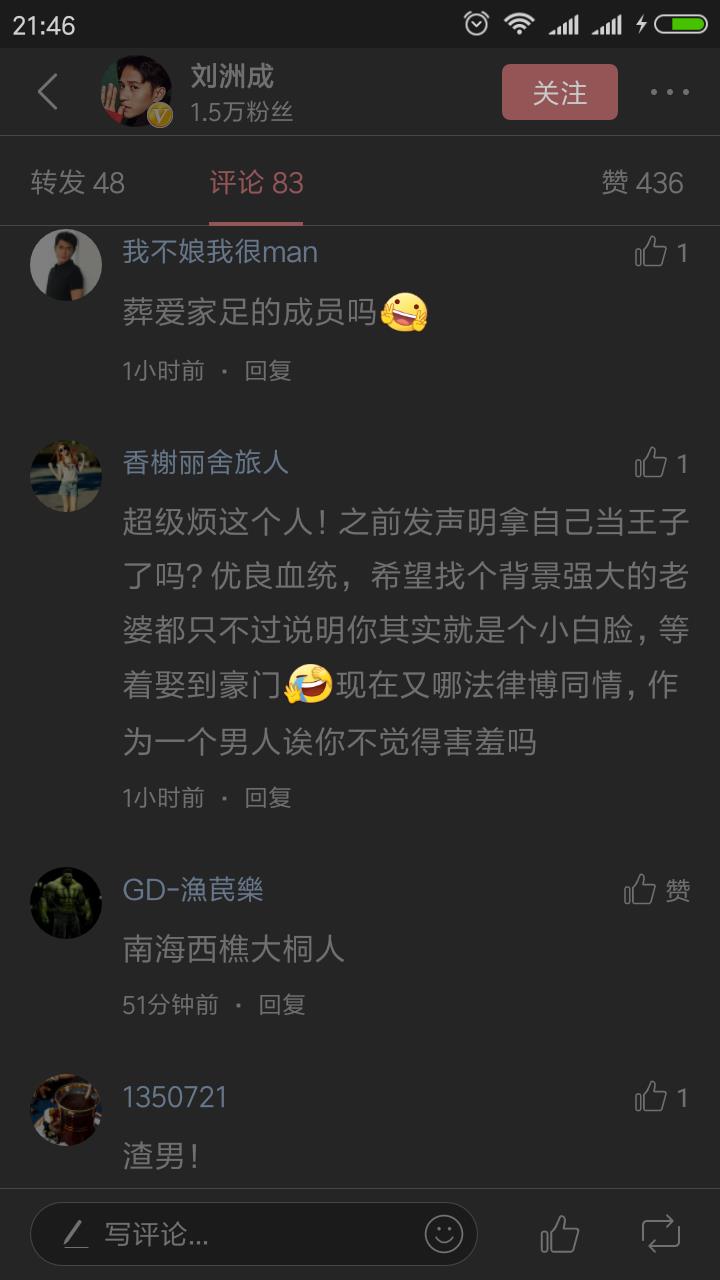Open the emoji picker in comment box
This screenshot has height=1280, width=720.
[444, 1234]
